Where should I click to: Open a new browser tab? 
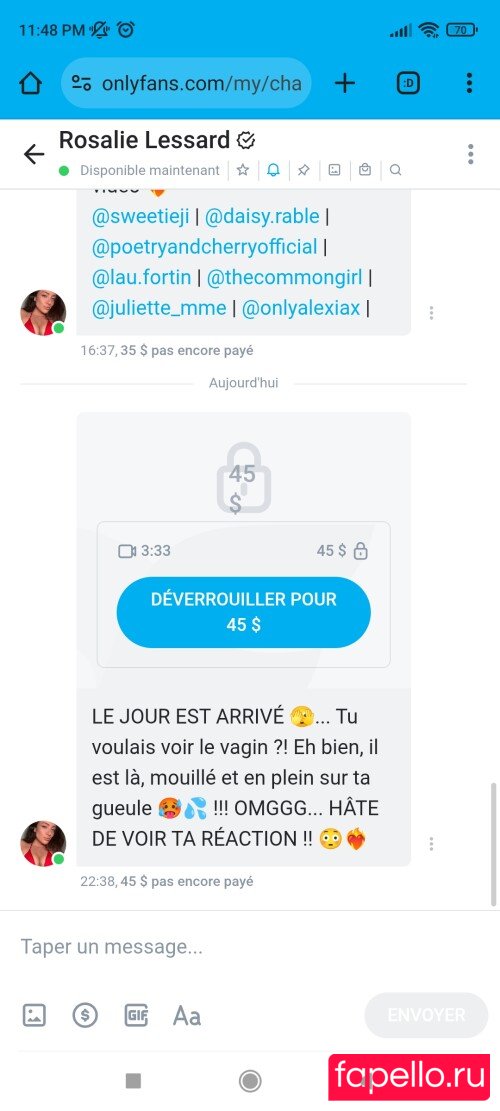345,84
